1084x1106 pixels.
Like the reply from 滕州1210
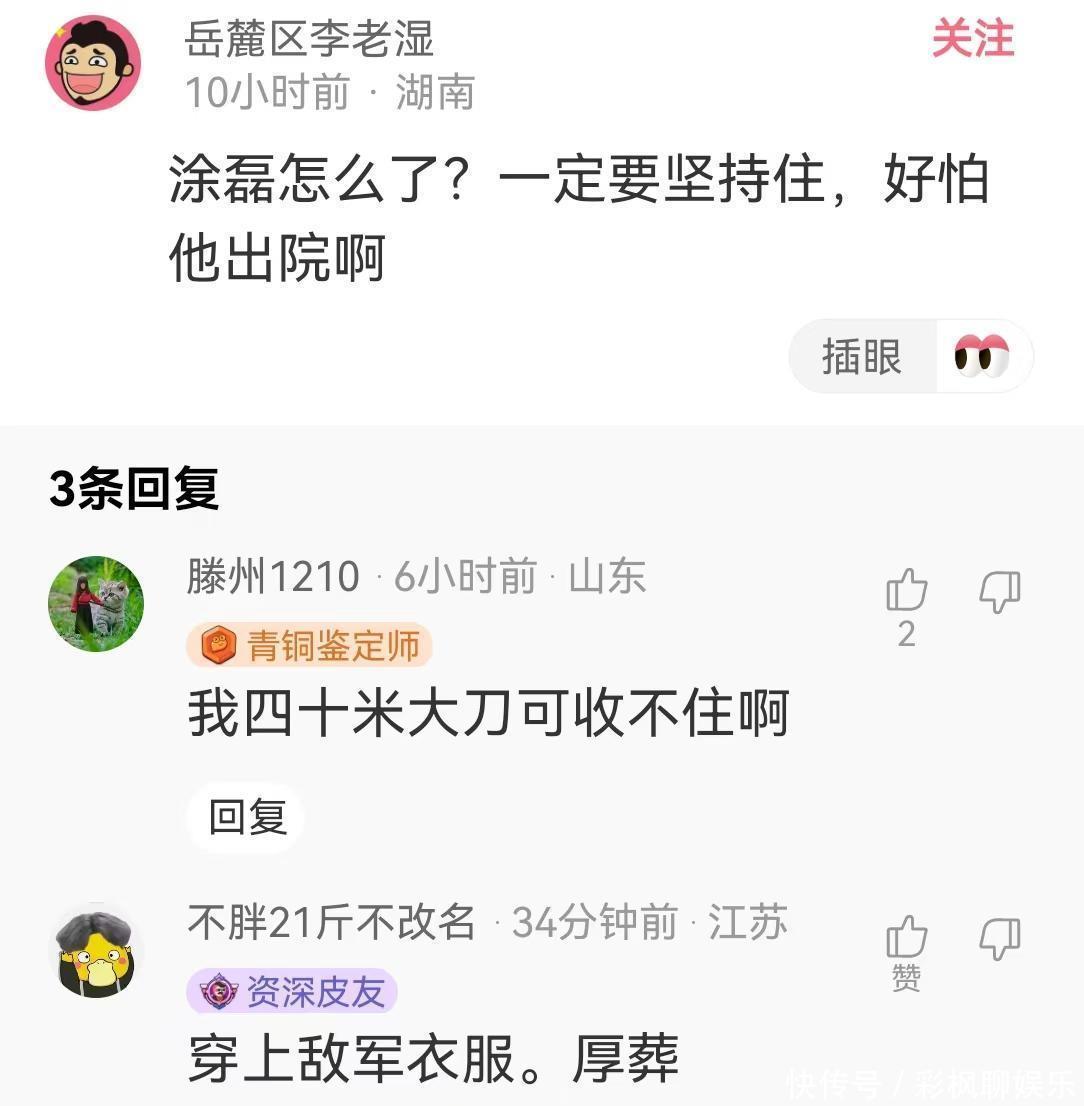click(x=907, y=591)
